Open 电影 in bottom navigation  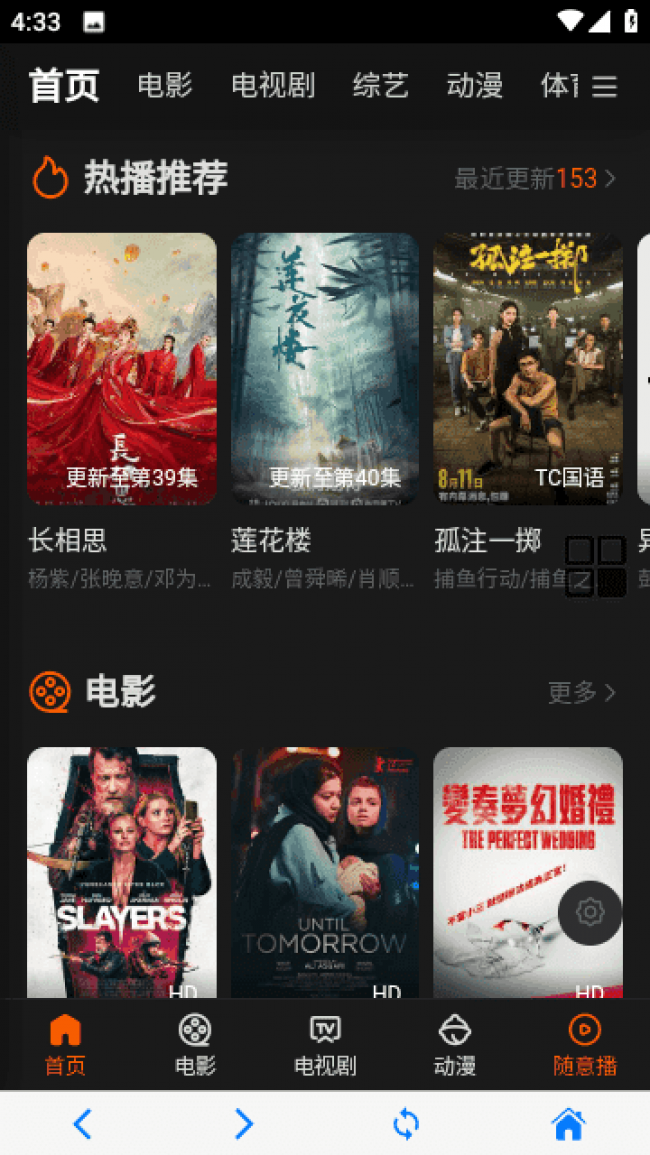195,1044
